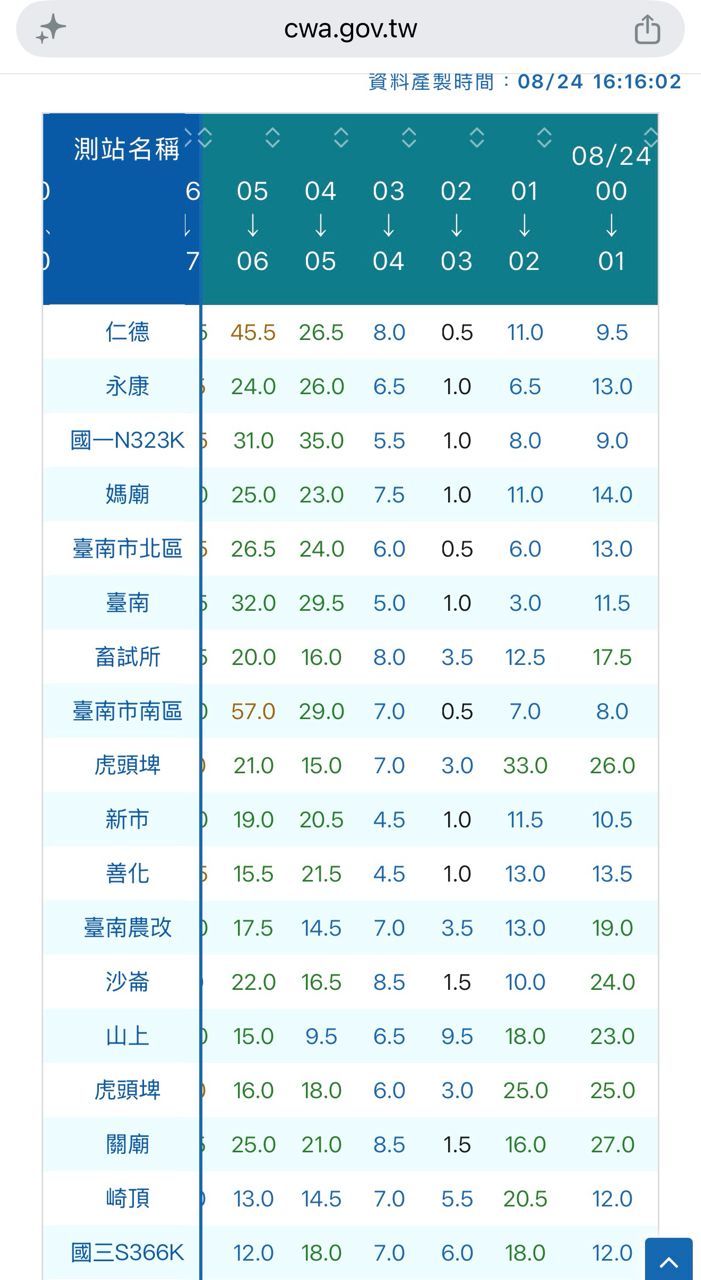Sort table by the 03→04 column
The width and height of the screenshot is (701, 1280).
pyautogui.click(x=409, y=137)
